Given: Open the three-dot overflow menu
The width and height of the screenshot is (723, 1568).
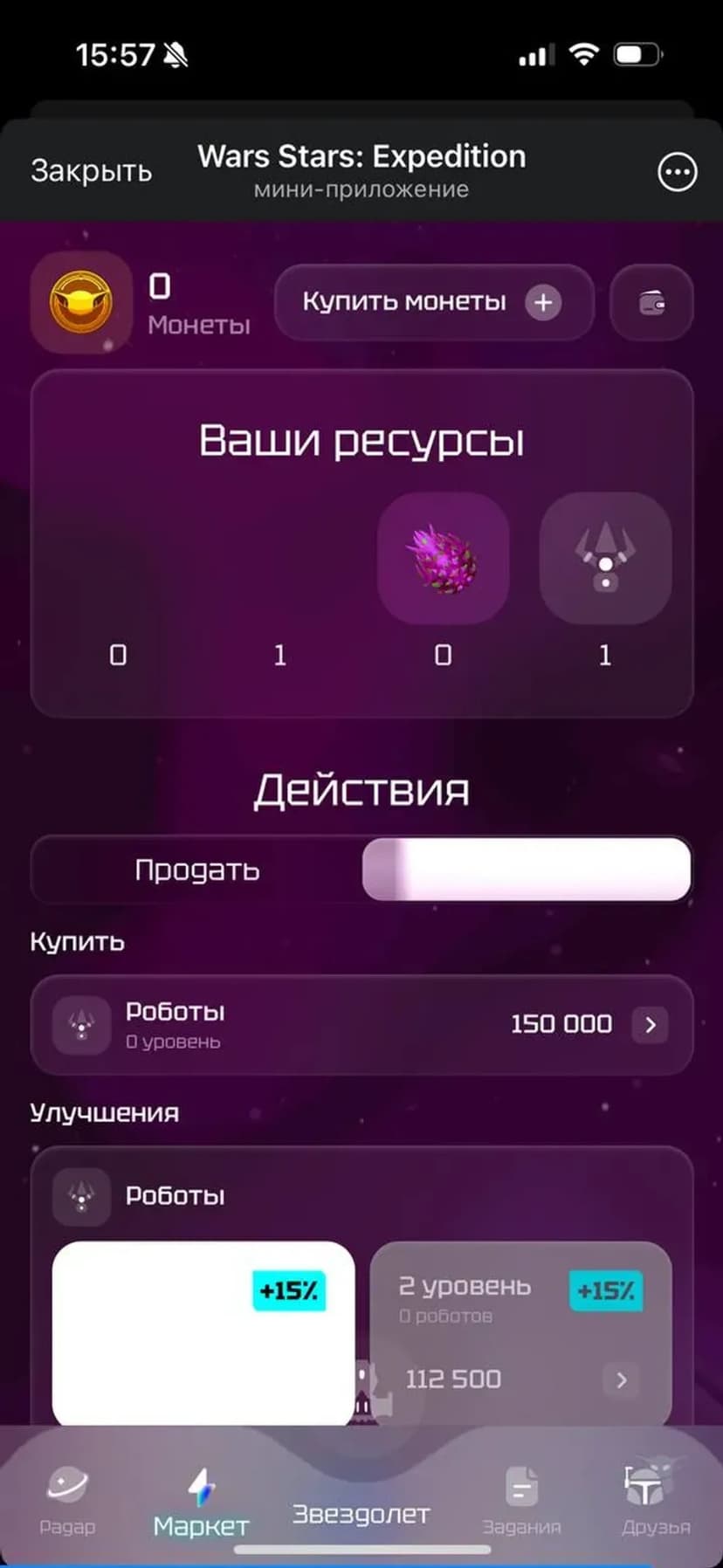Looking at the screenshot, I should click(x=677, y=172).
